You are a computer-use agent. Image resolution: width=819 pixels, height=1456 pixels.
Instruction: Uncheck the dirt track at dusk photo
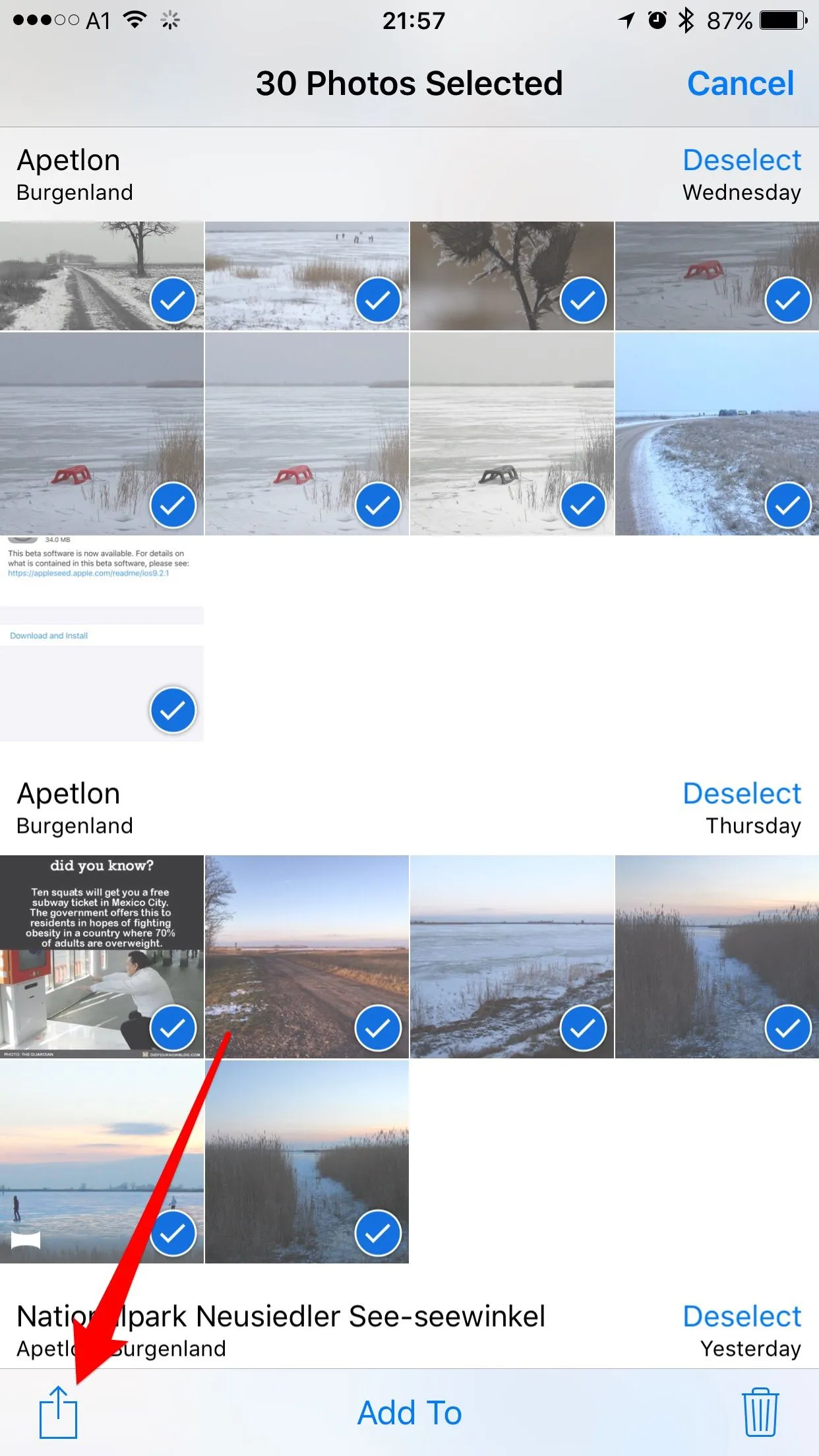[x=307, y=956]
